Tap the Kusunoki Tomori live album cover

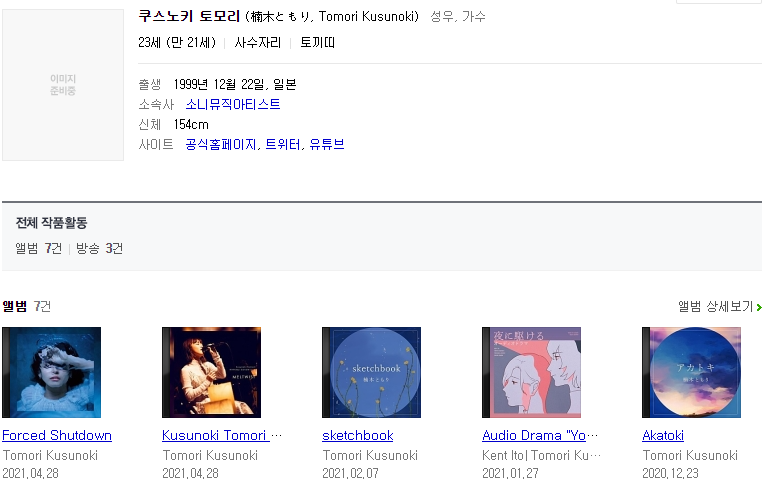click(x=212, y=372)
